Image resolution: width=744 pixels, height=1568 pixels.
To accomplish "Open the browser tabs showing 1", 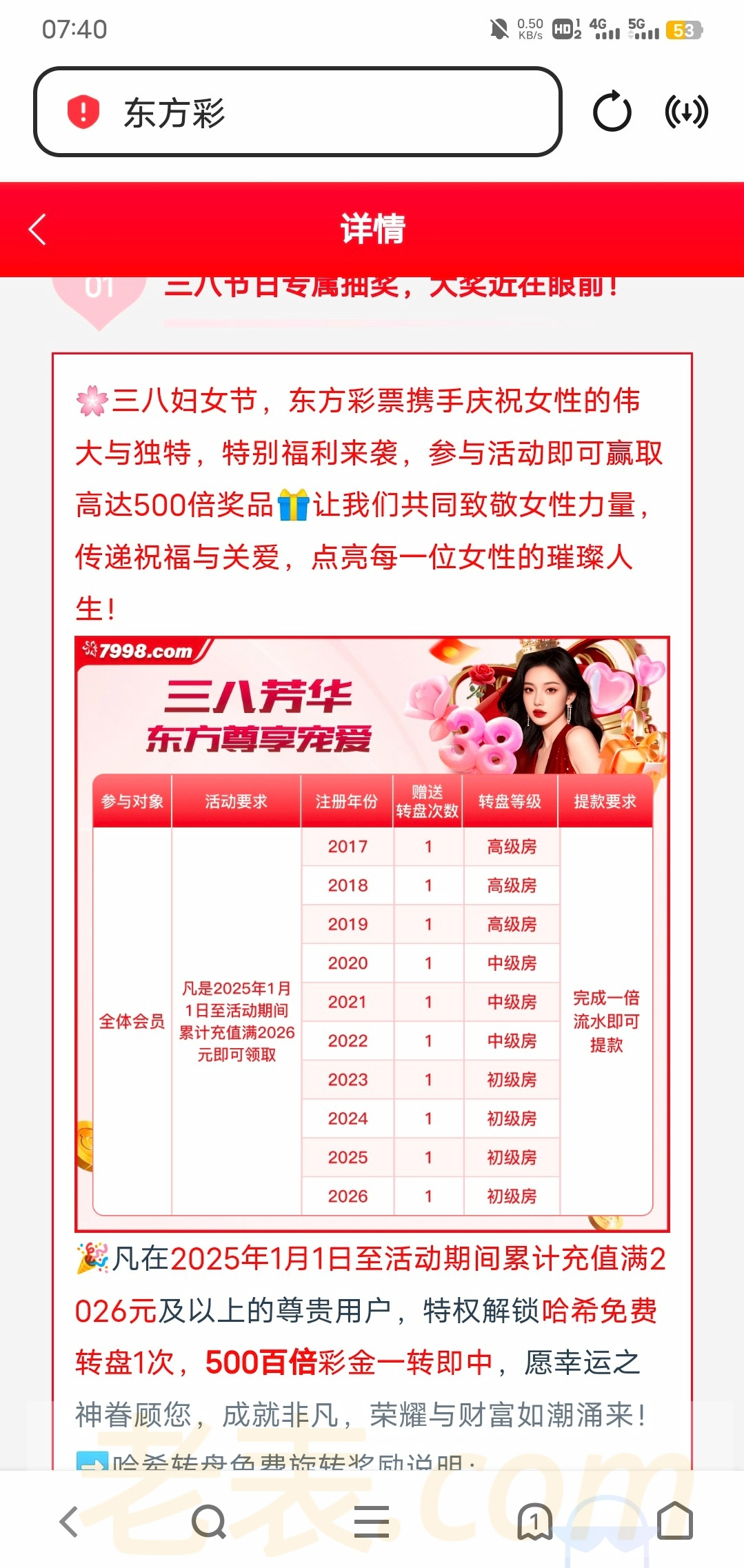I will (535, 1521).
